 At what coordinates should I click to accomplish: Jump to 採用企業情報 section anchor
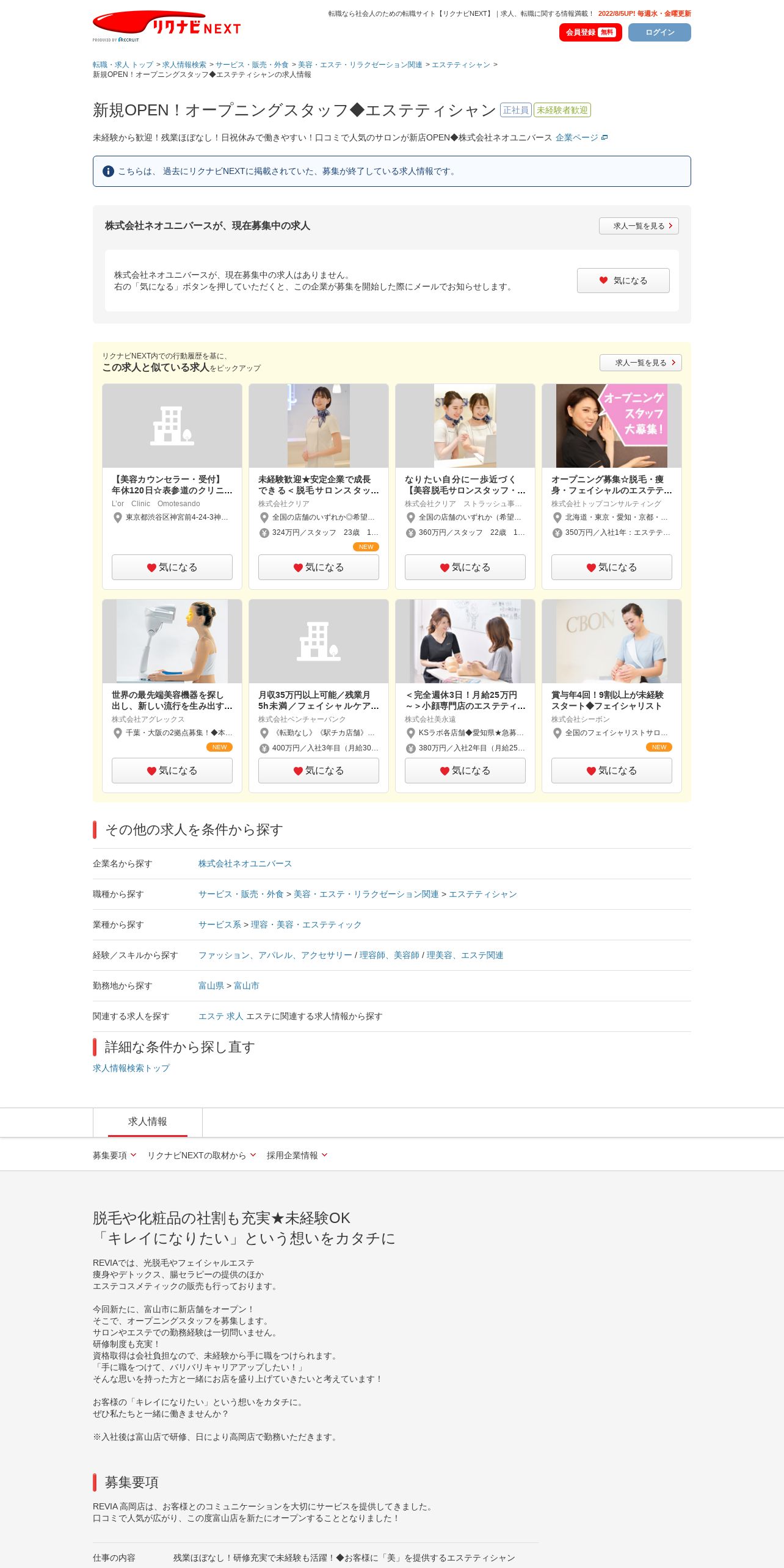pyautogui.click(x=297, y=1155)
